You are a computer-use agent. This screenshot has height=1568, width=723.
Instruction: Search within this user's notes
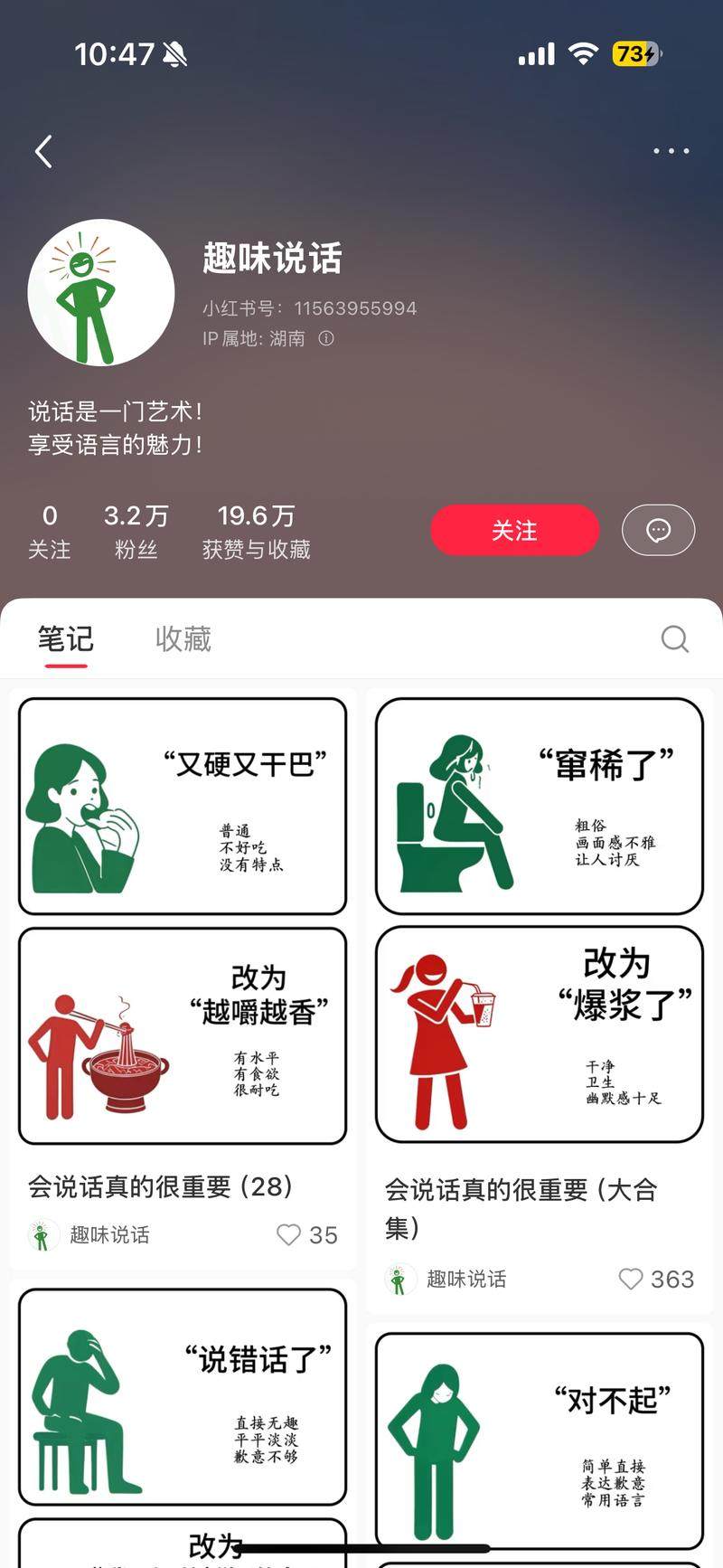674,639
